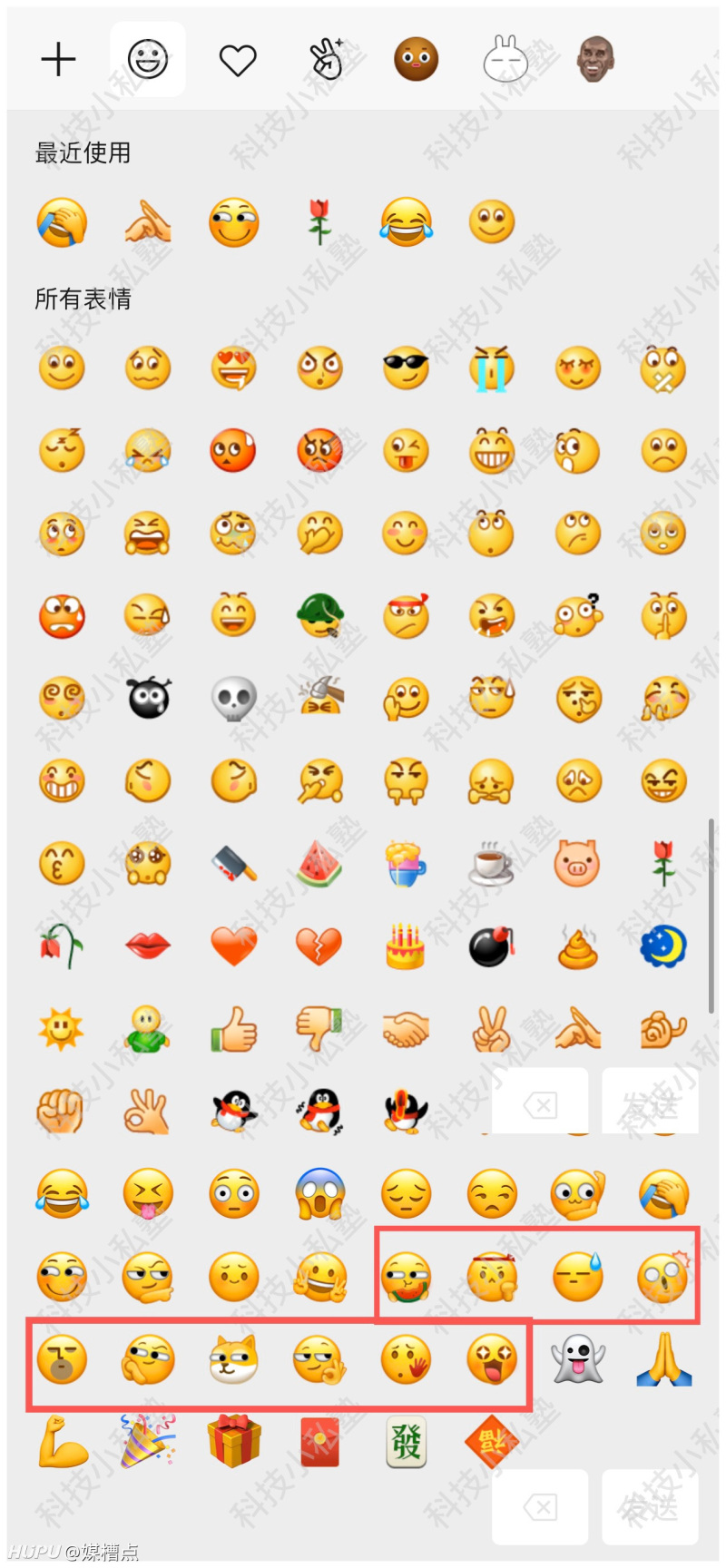This screenshot has height=1568, width=726.
Task: Choose the handshake emoji
Action: point(405,1030)
